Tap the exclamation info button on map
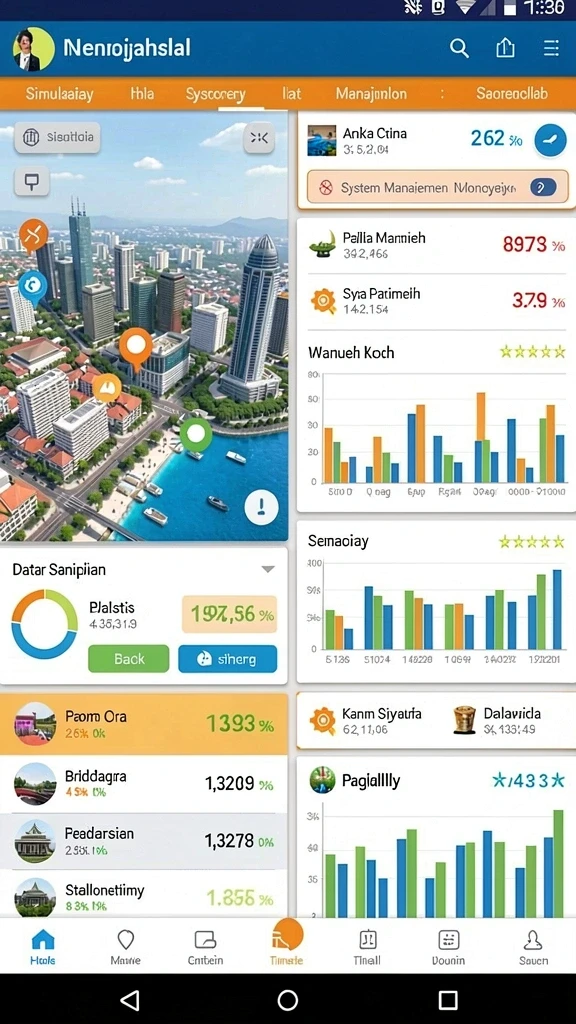Image resolution: width=576 pixels, height=1024 pixels. (x=261, y=507)
